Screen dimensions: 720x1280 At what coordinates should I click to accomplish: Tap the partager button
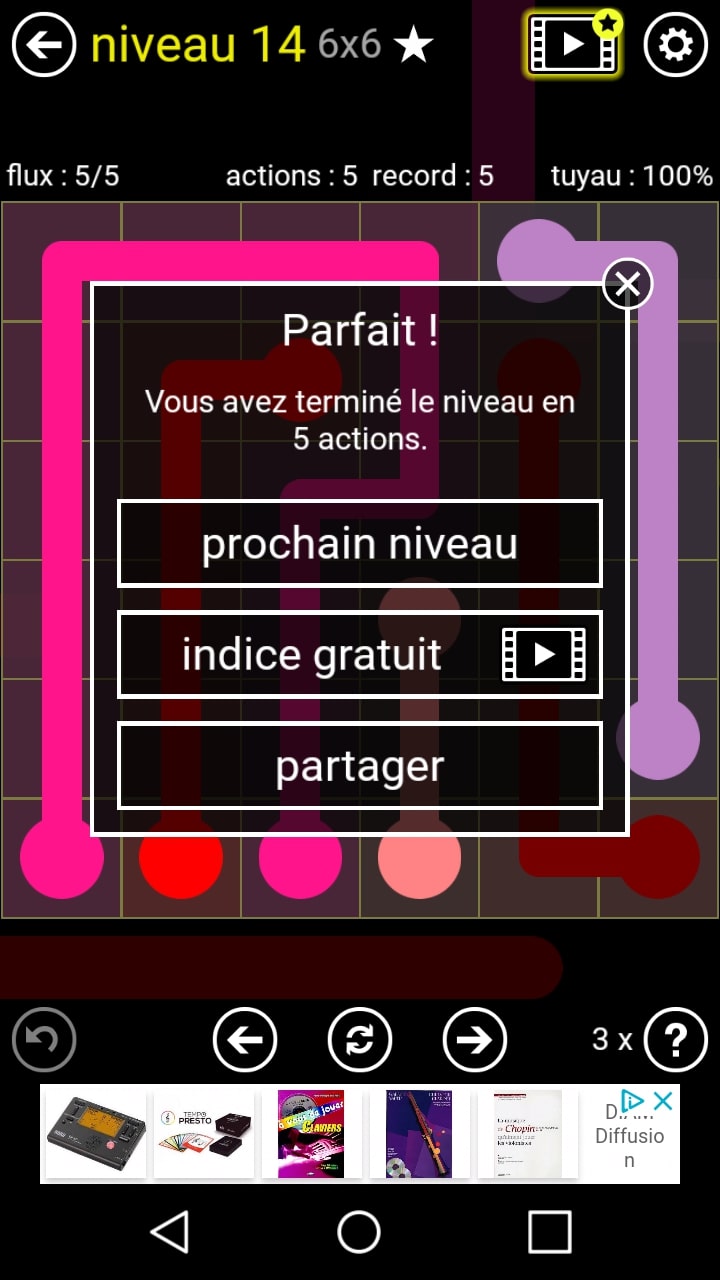click(x=360, y=765)
